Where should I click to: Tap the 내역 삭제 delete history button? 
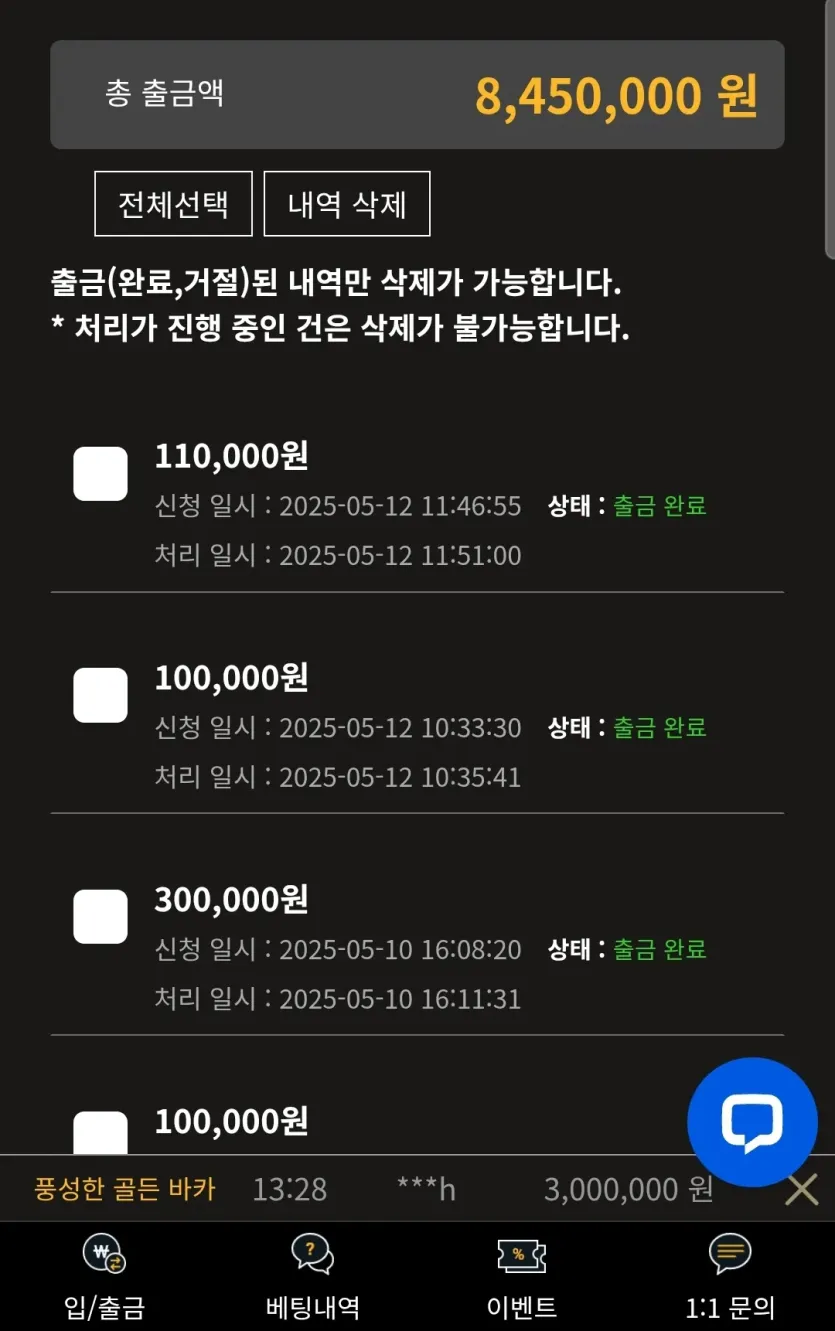[347, 204]
